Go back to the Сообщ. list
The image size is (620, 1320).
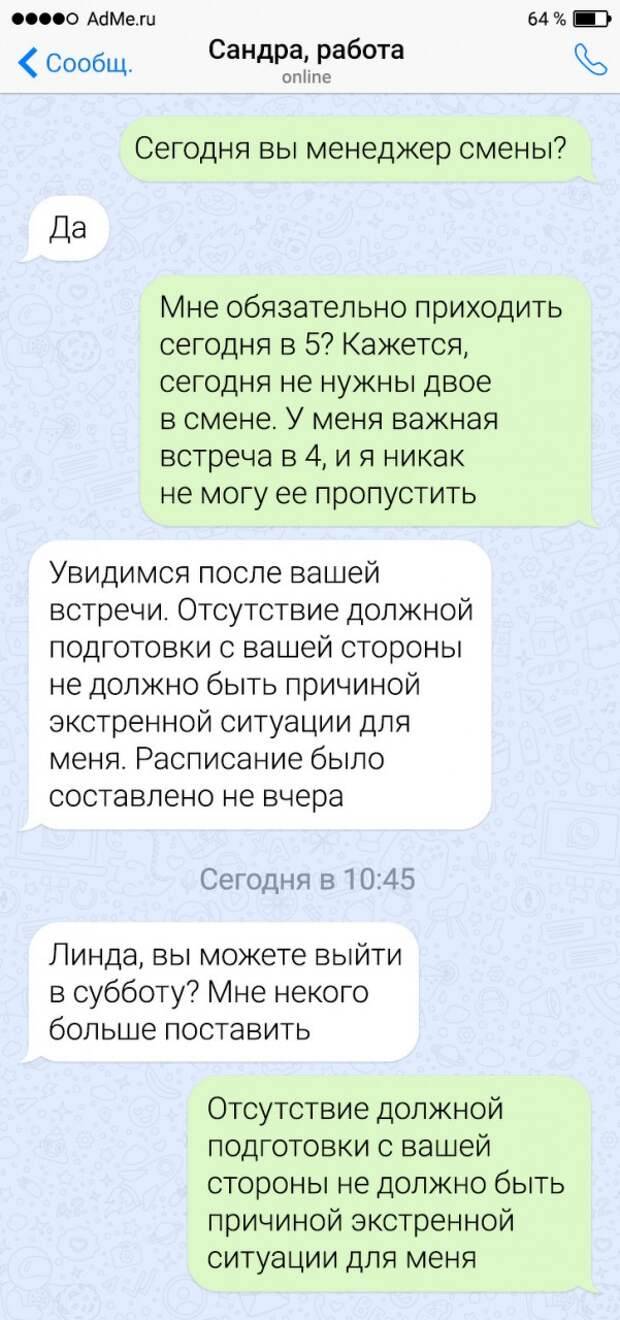click(75, 64)
